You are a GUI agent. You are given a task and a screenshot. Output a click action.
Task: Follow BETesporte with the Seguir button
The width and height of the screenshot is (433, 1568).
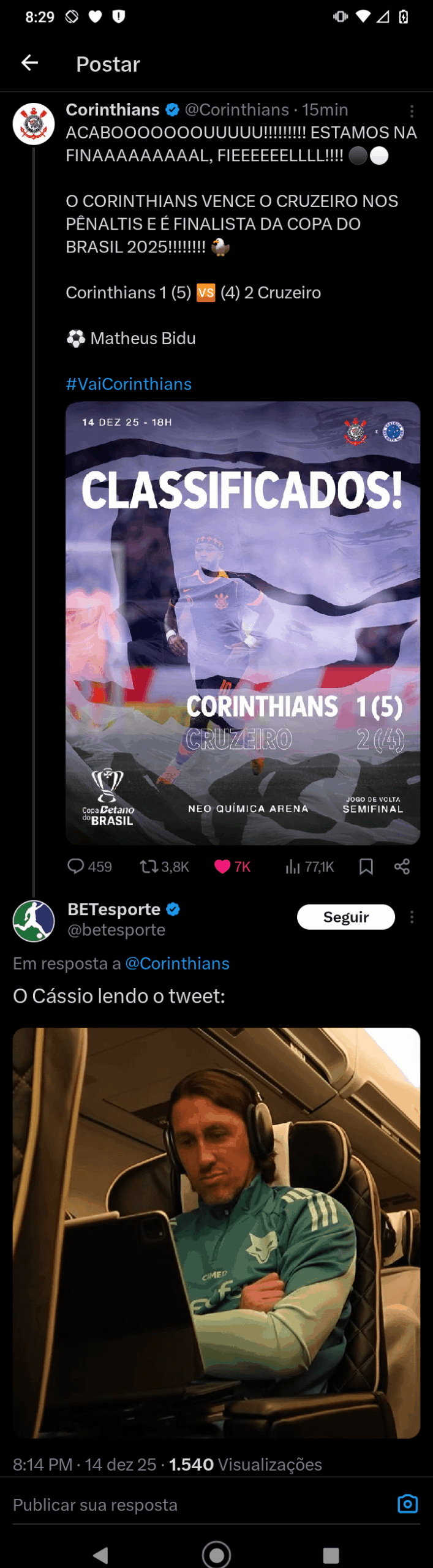[x=345, y=917]
